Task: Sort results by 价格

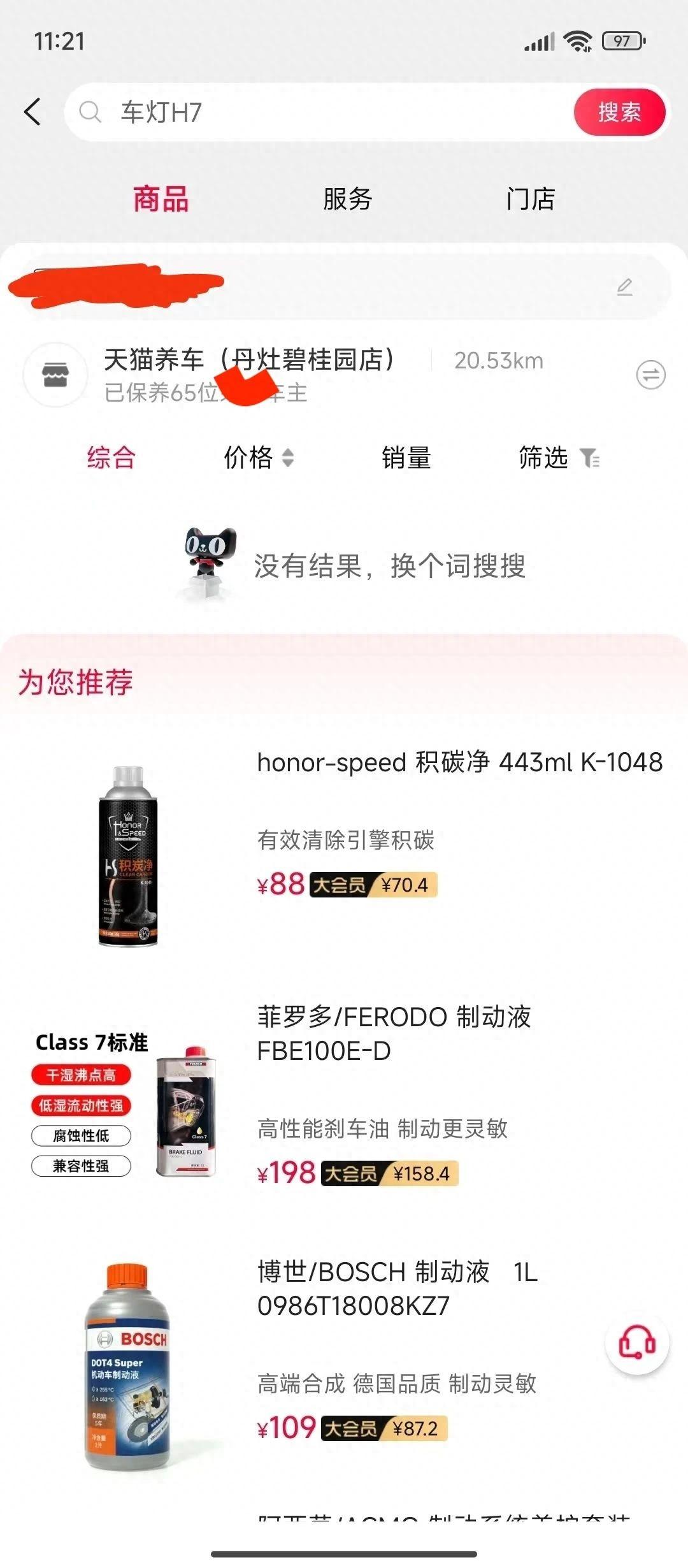Action: tap(258, 458)
